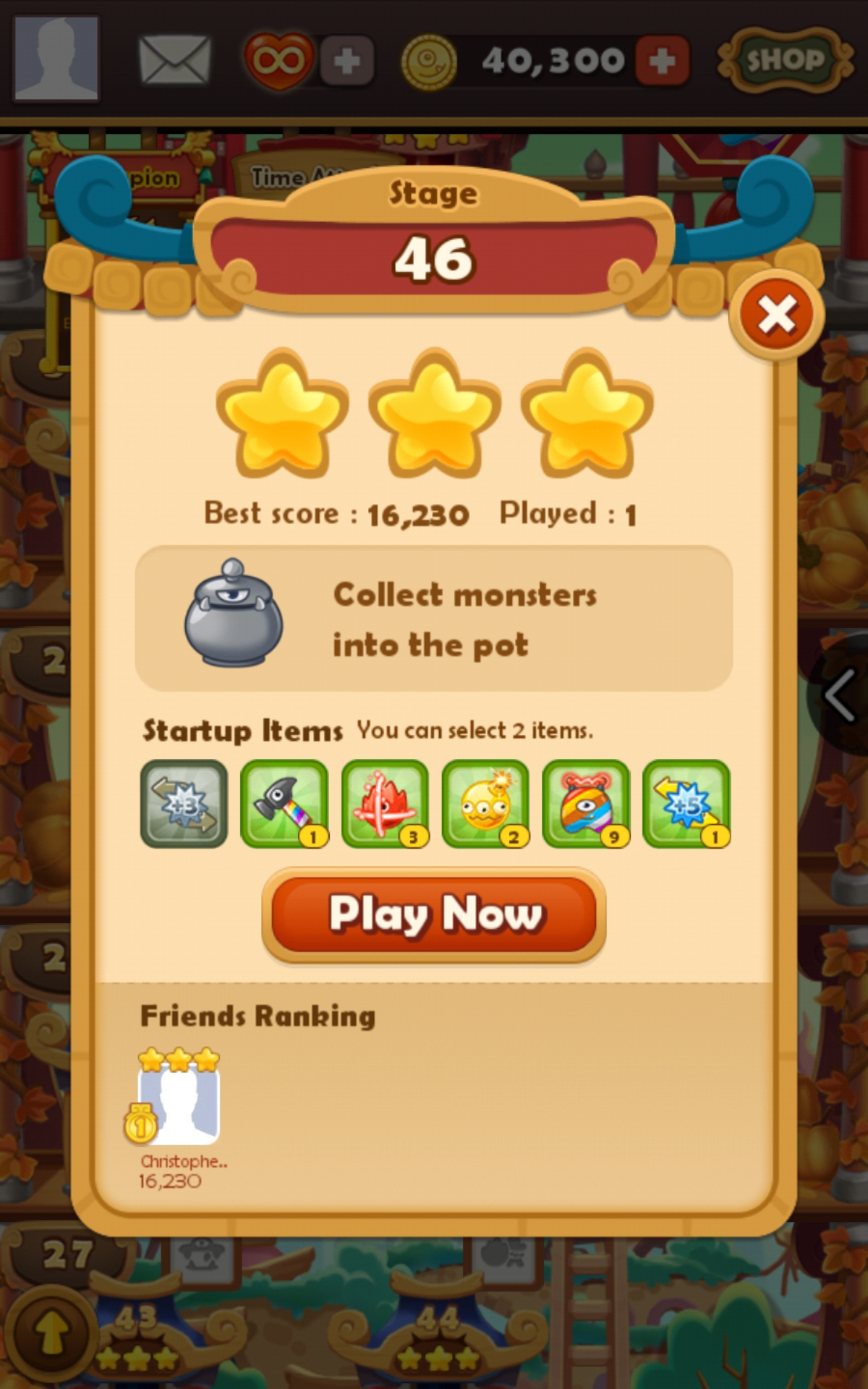Tap the side arrow handle on the right edge
This screenshot has height=1389, width=868.
coord(841,694)
